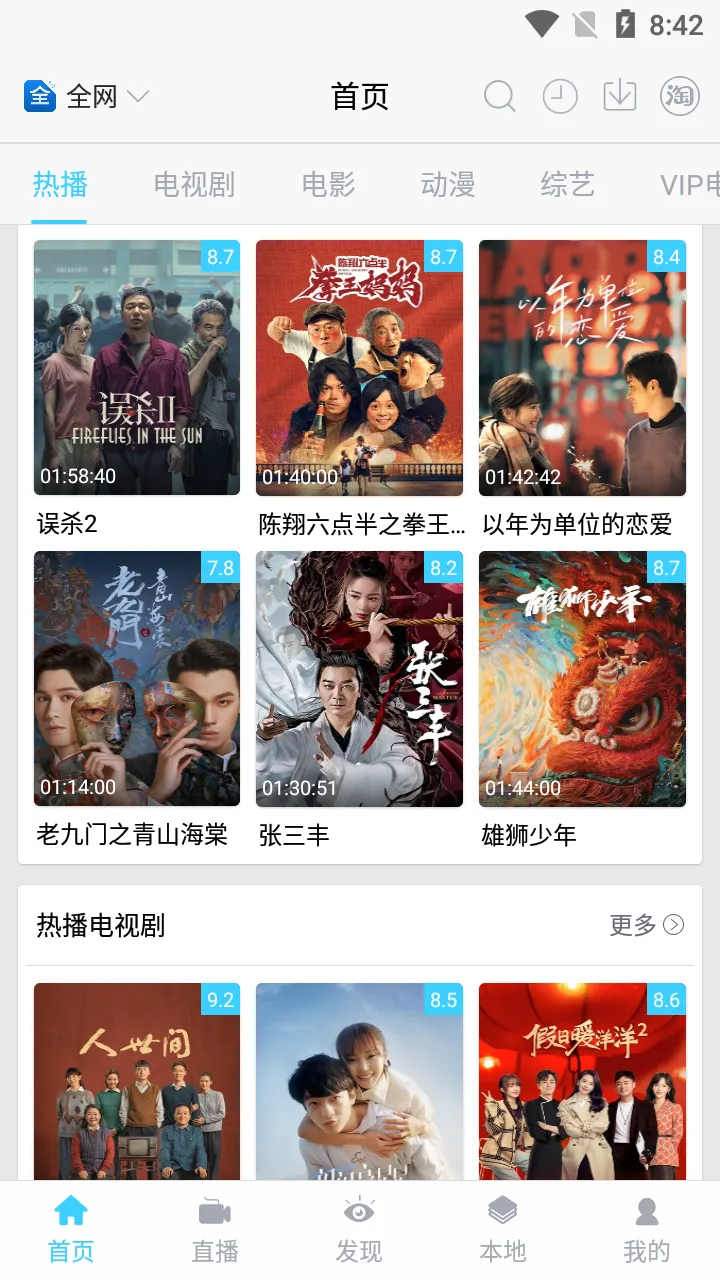The height and width of the screenshot is (1280, 720).
Task: Select the 动漫 tab
Action: tap(447, 185)
